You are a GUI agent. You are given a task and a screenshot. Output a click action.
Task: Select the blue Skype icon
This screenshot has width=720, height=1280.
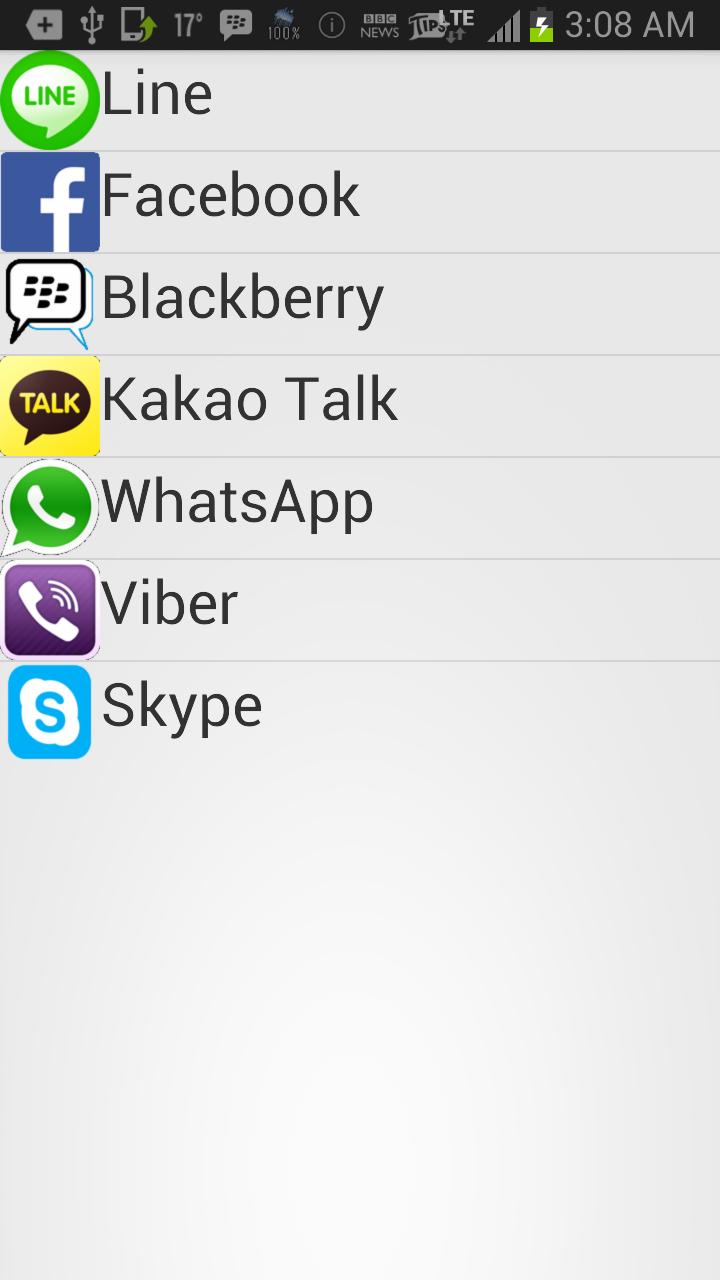(49, 711)
